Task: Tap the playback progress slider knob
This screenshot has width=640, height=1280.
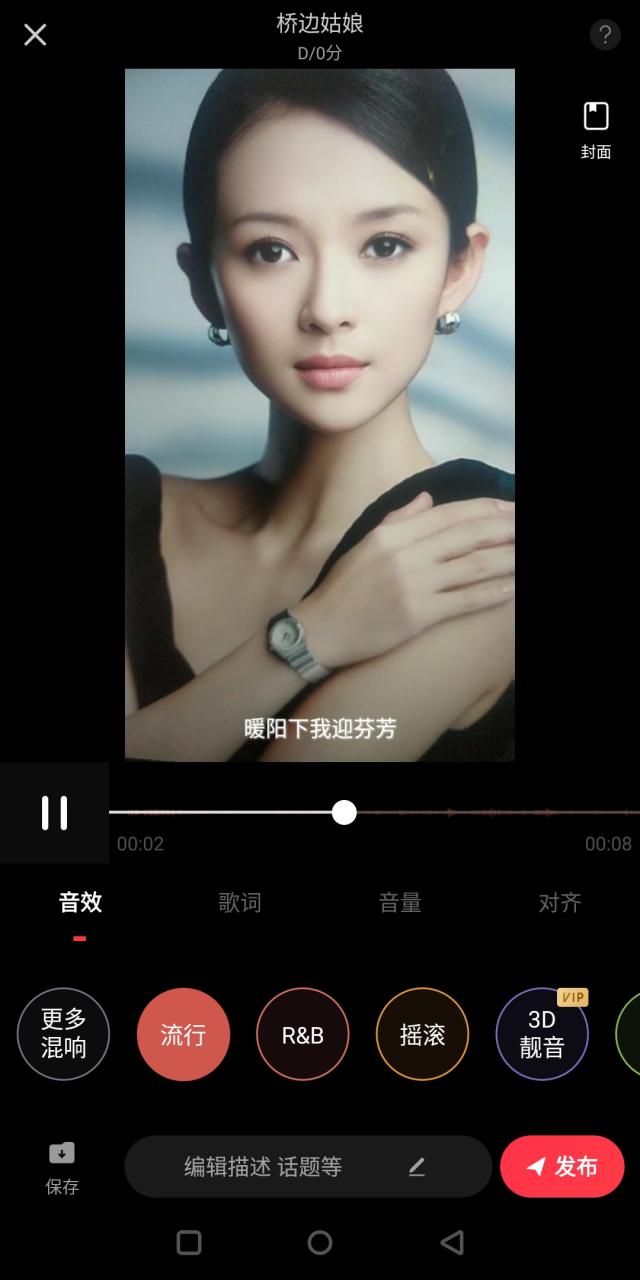Action: coord(344,812)
